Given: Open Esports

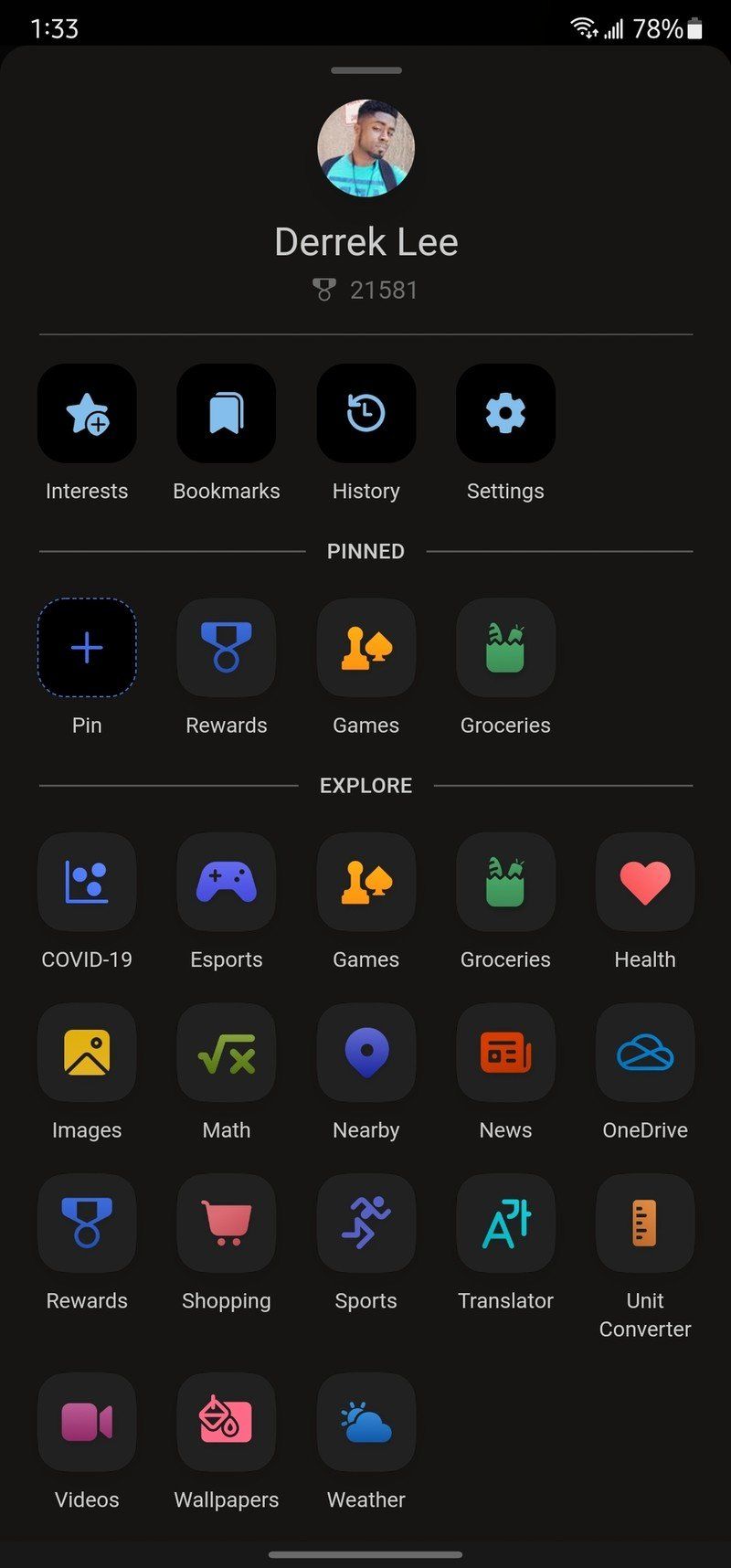Looking at the screenshot, I should coord(227,882).
